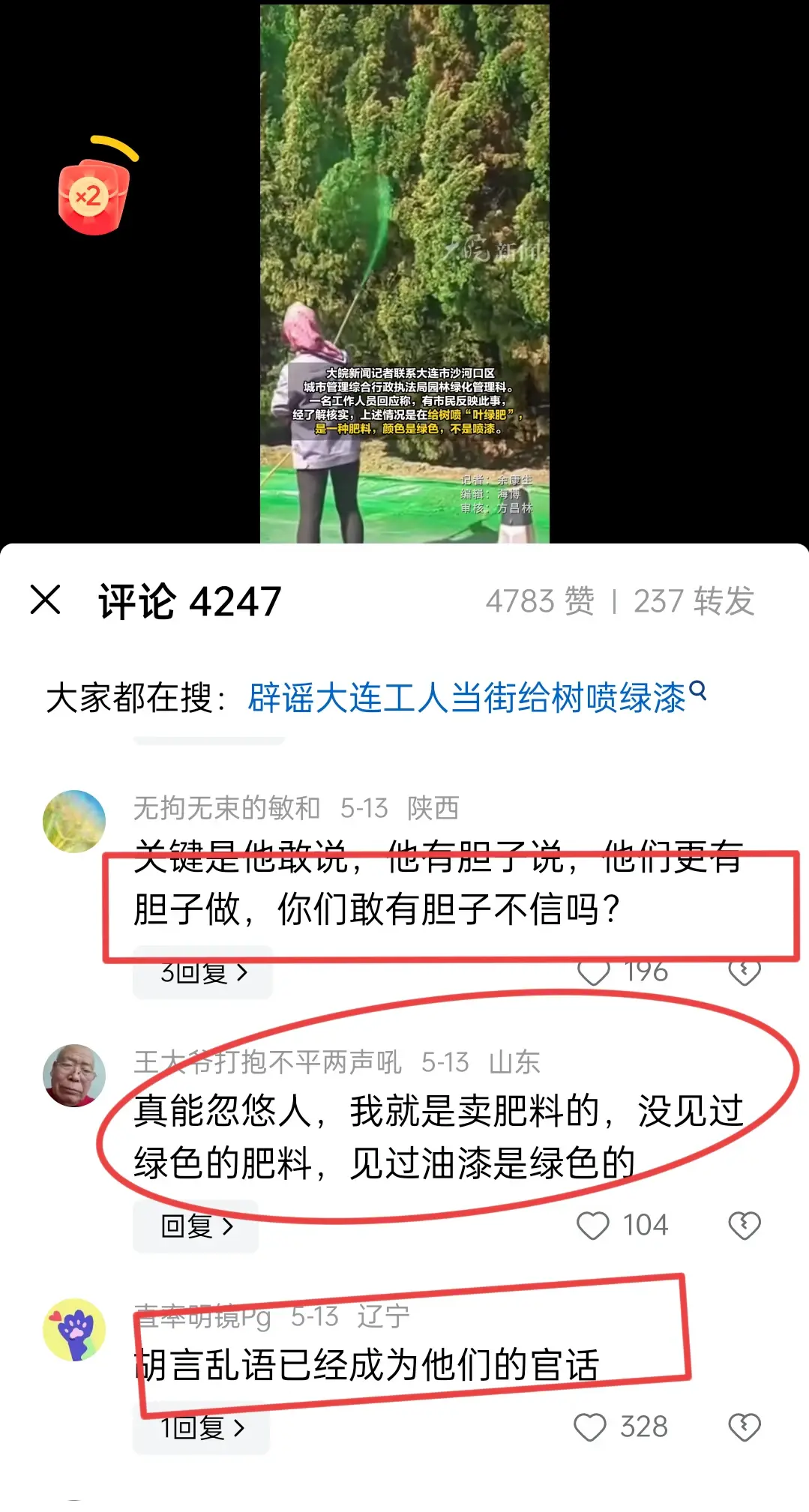This screenshot has width=809, height=1512.
Task: Dislike the comment from 辽宁 user
Action: (744, 1427)
